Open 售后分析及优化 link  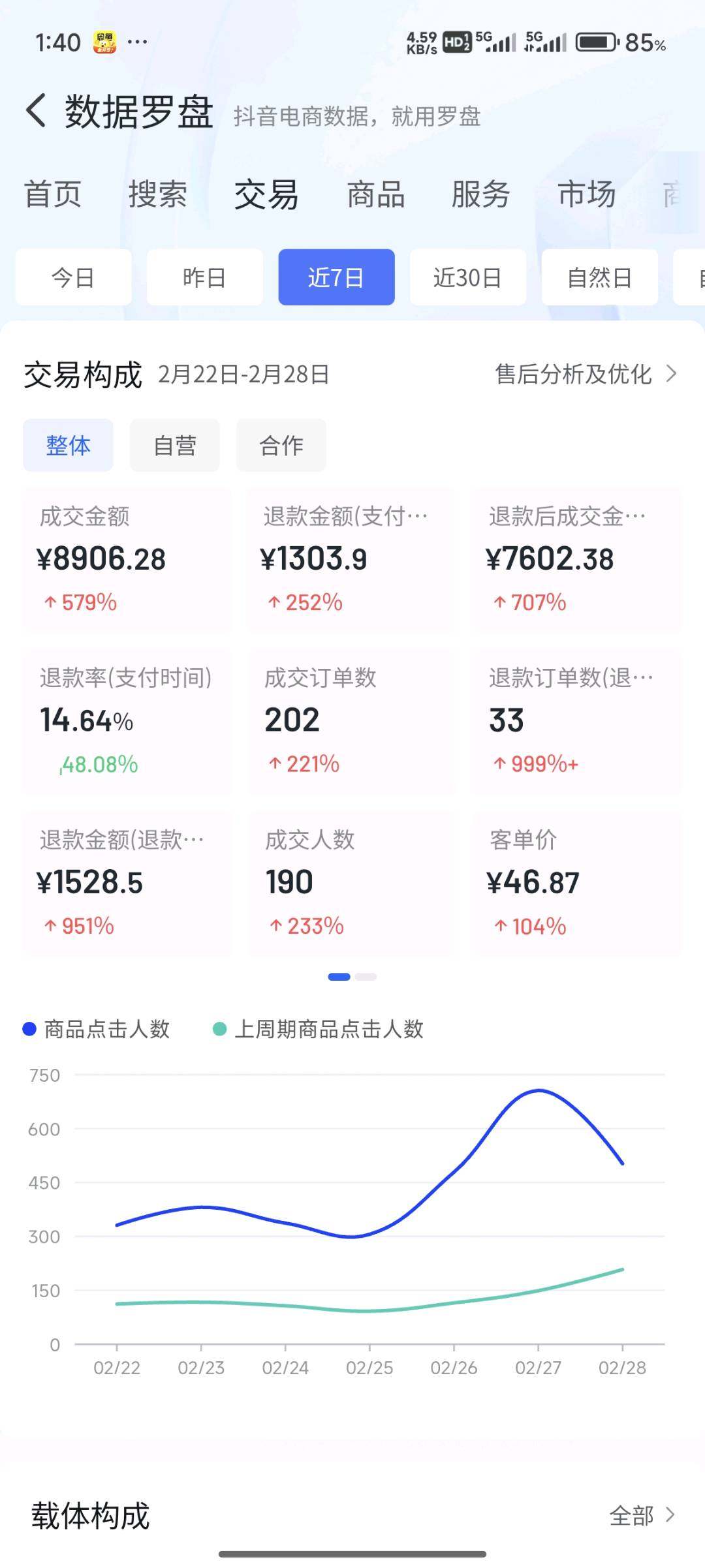pyautogui.click(x=585, y=375)
